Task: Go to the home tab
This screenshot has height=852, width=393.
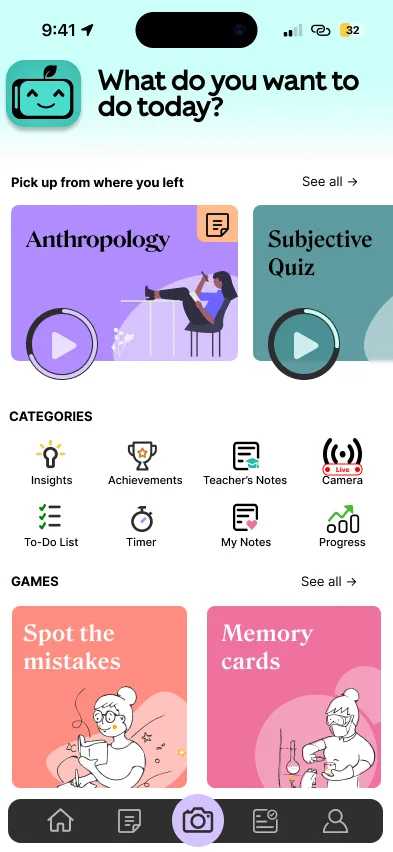Action: (60, 821)
